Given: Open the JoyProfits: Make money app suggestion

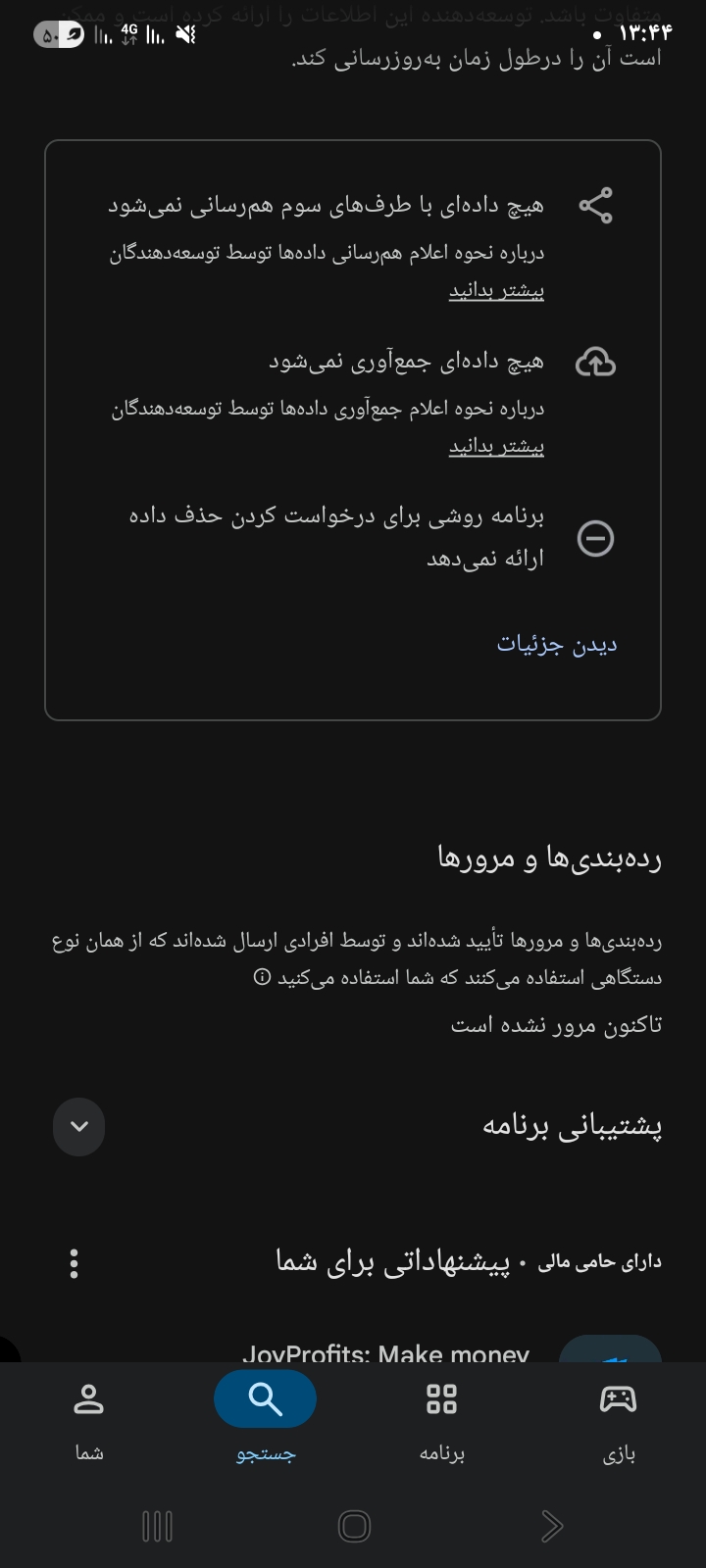Looking at the screenshot, I should 385,1352.
